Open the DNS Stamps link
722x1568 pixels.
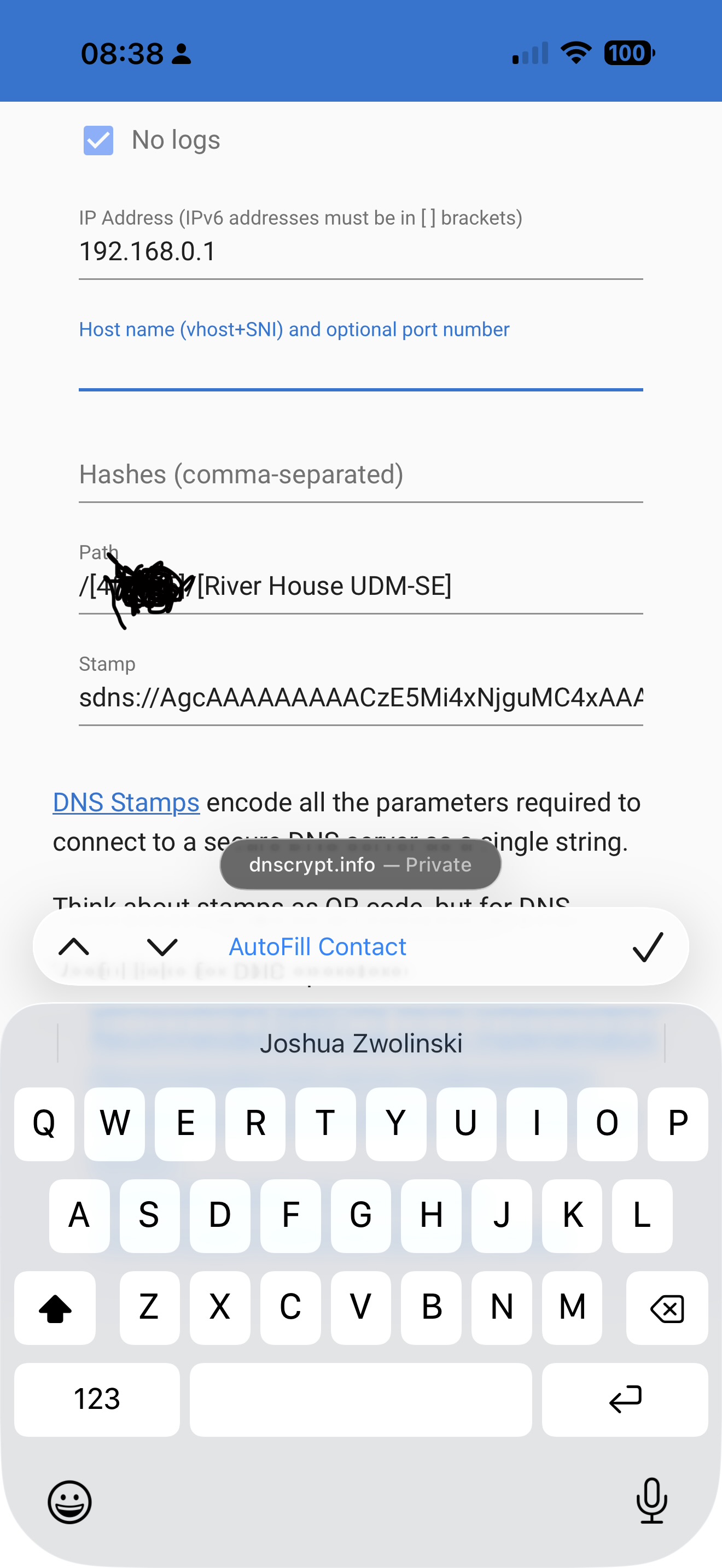click(x=126, y=803)
